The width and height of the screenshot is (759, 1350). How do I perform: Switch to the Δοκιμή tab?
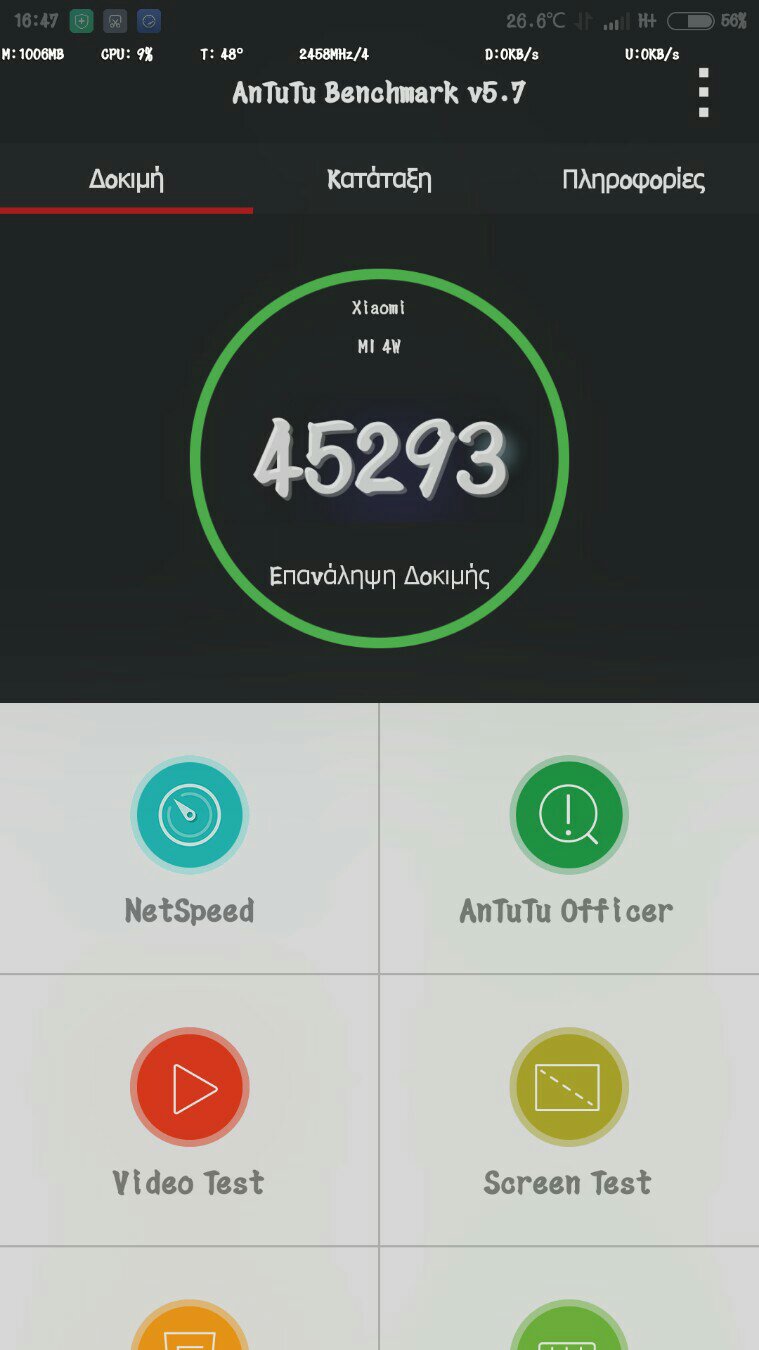tap(126, 180)
